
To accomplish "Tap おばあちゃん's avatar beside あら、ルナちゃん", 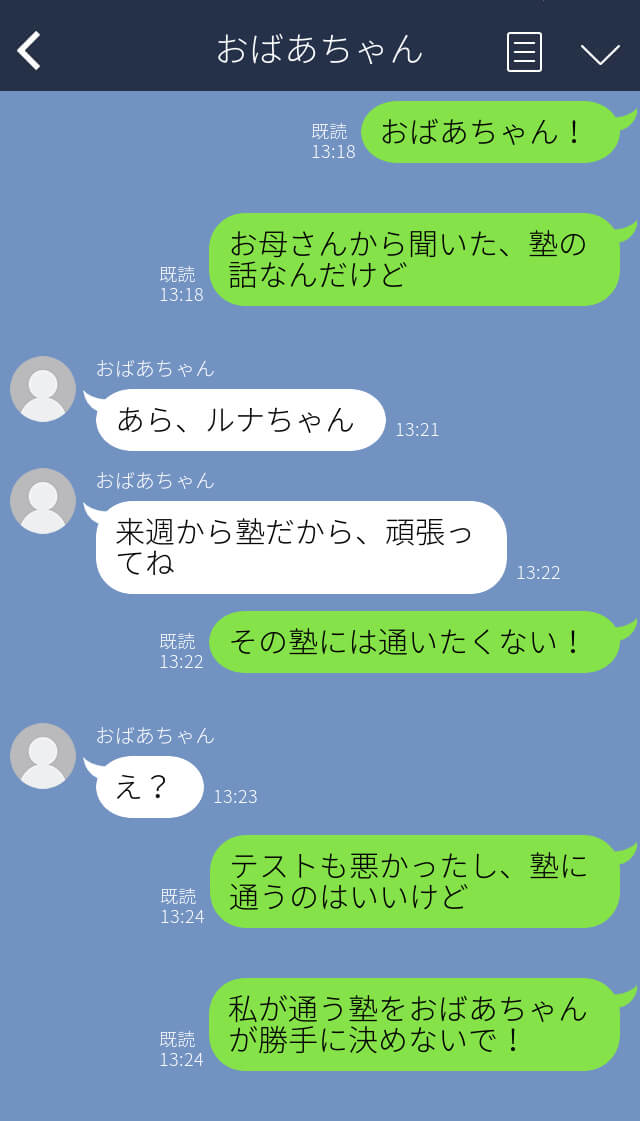I will (43, 389).
